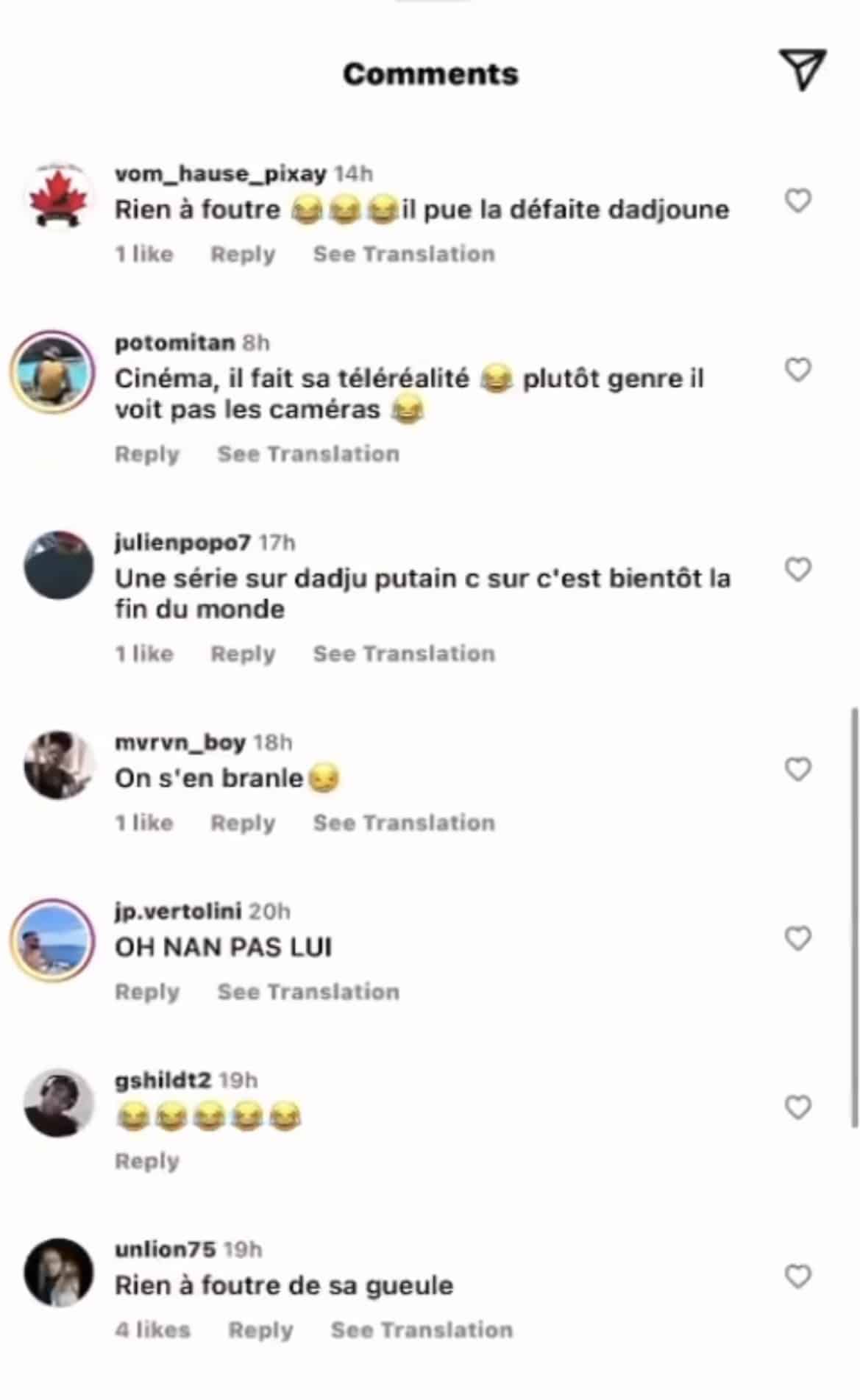View the 4 likes on unlion75's comment

point(153,1330)
